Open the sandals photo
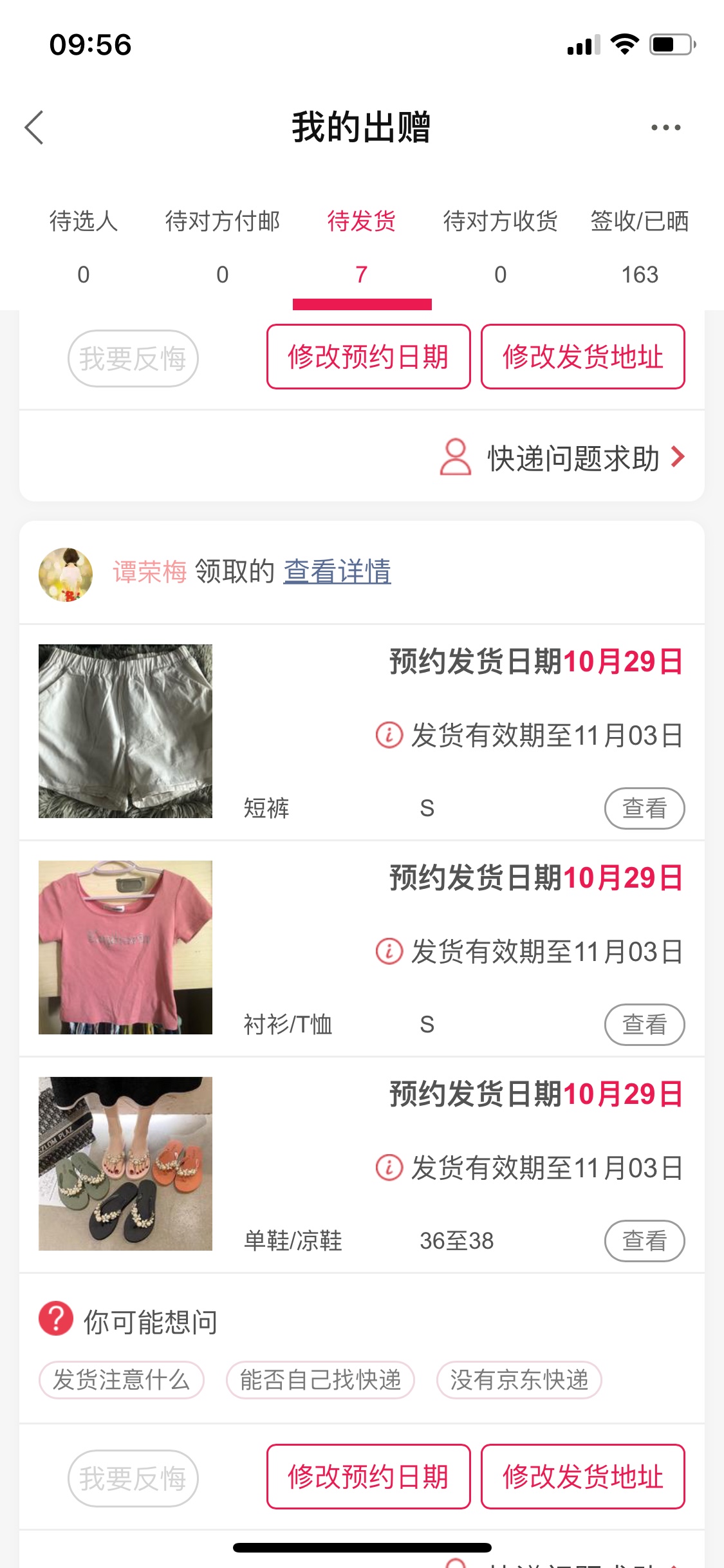 point(125,1164)
